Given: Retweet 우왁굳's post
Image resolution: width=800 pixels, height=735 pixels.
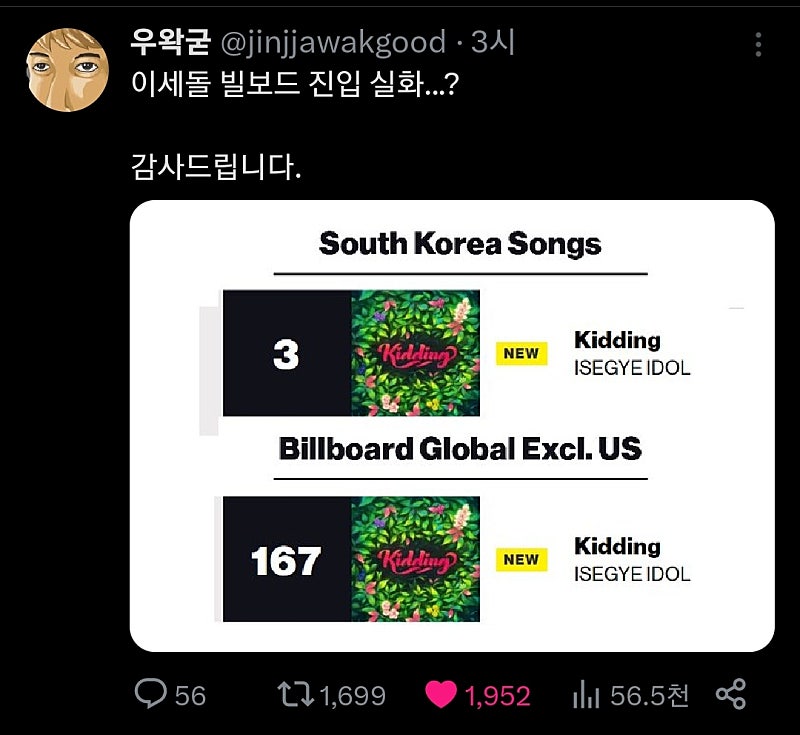Looking at the screenshot, I should (295, 695).
